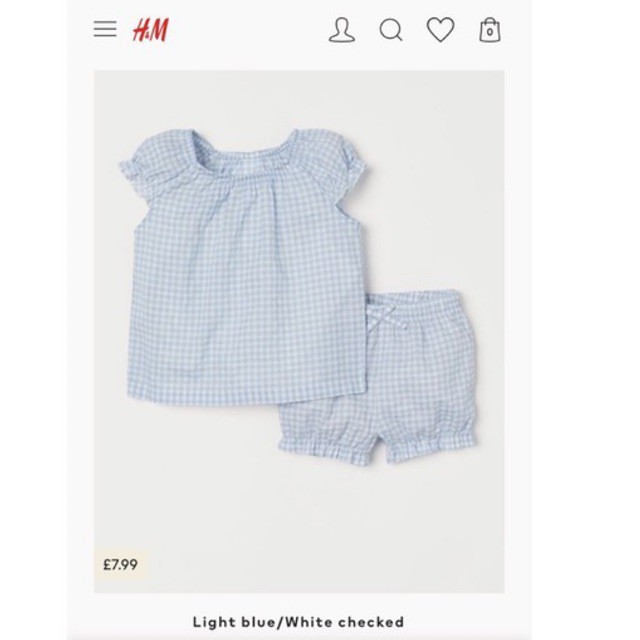Open the account profile icon
Viewport: 640px width, 640px height.
(342, 30)
